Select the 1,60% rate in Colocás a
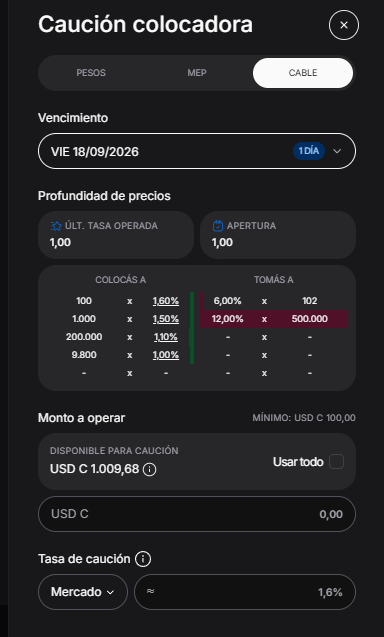Screen dimensions: 384x637 (x=166, y=301)
